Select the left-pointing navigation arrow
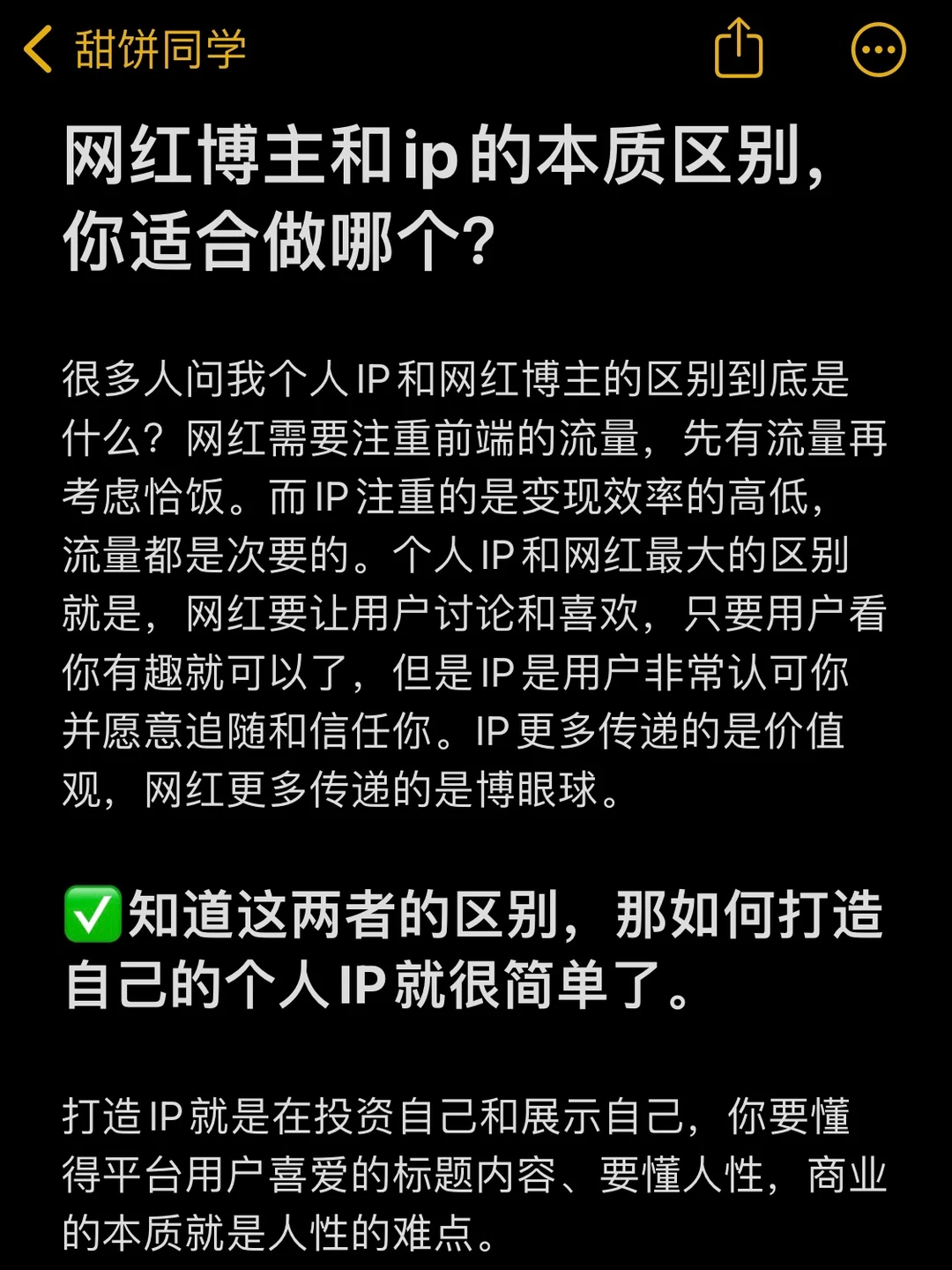Screen dimensions: 952x1270 (x=37, y=50)
